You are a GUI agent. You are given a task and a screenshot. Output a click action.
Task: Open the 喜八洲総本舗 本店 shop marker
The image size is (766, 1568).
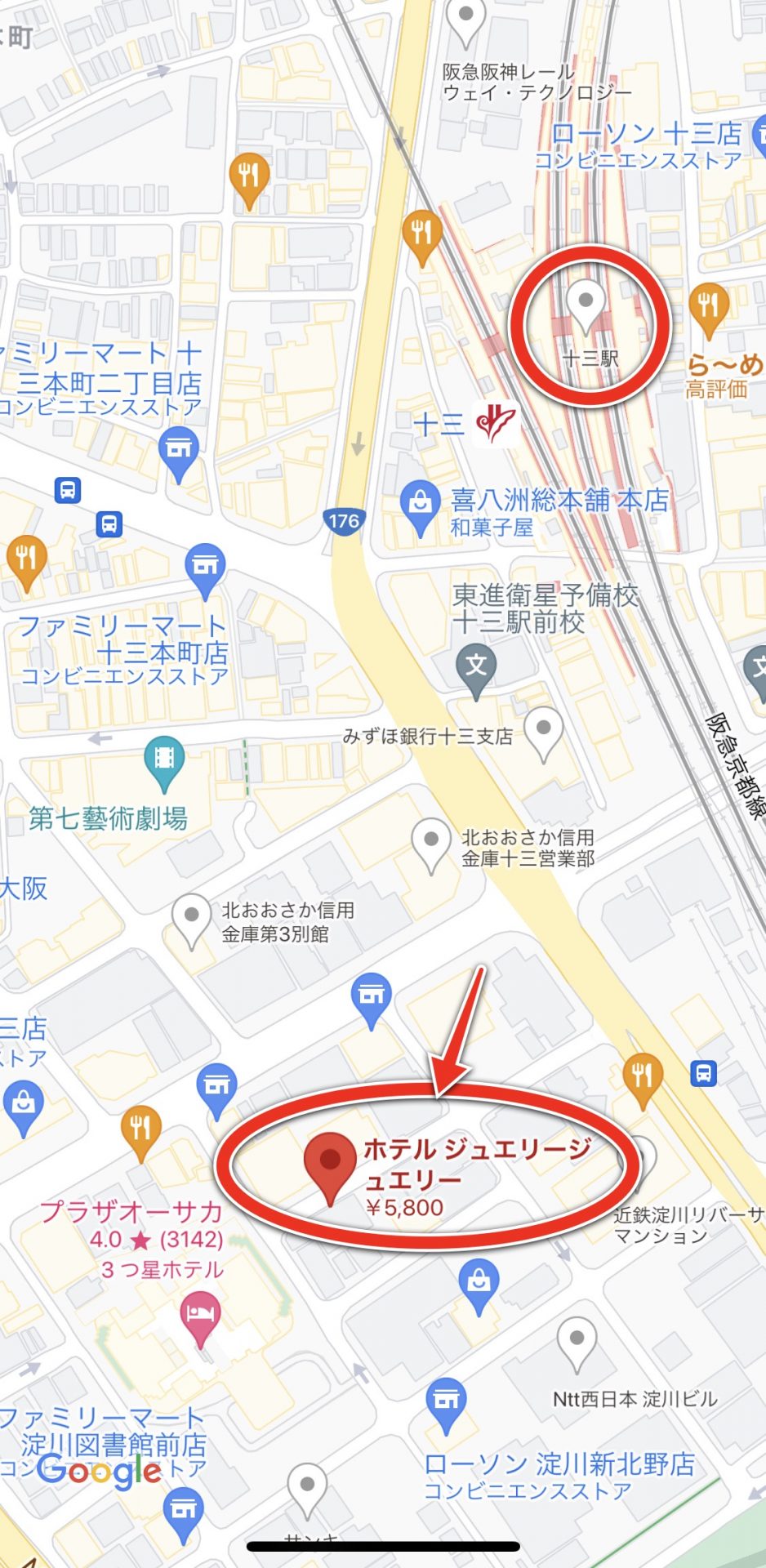[421, 504]
